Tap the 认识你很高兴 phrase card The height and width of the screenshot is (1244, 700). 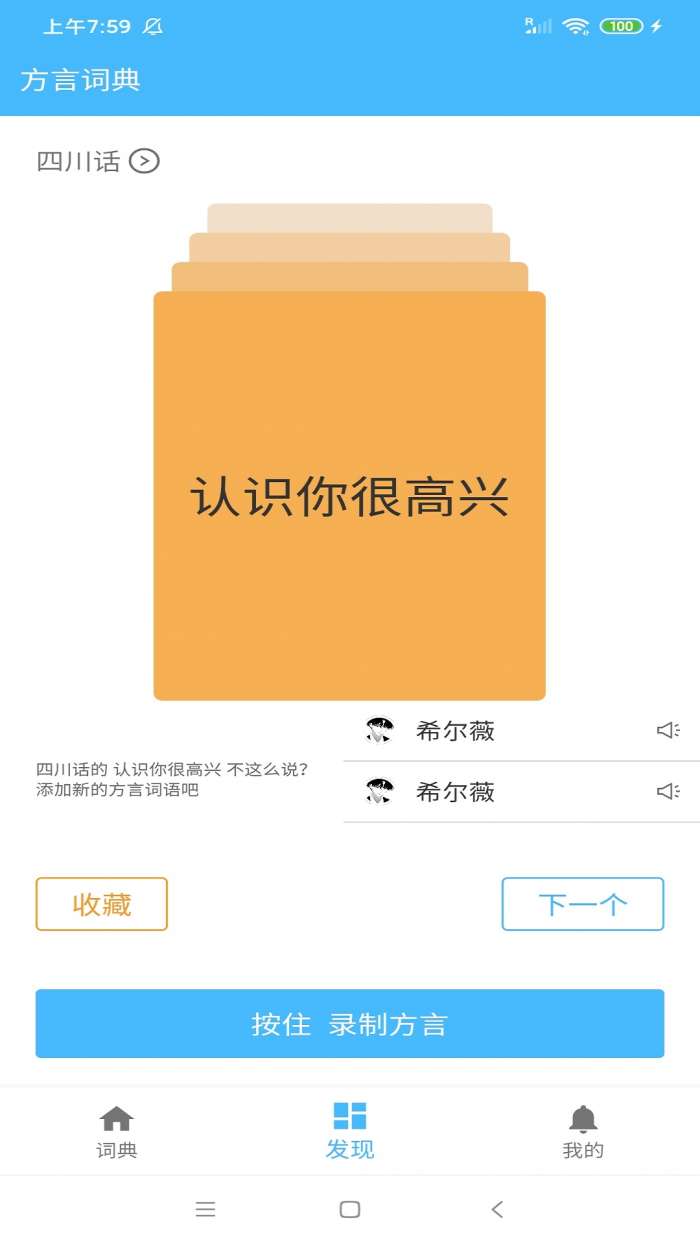[349, 496]
